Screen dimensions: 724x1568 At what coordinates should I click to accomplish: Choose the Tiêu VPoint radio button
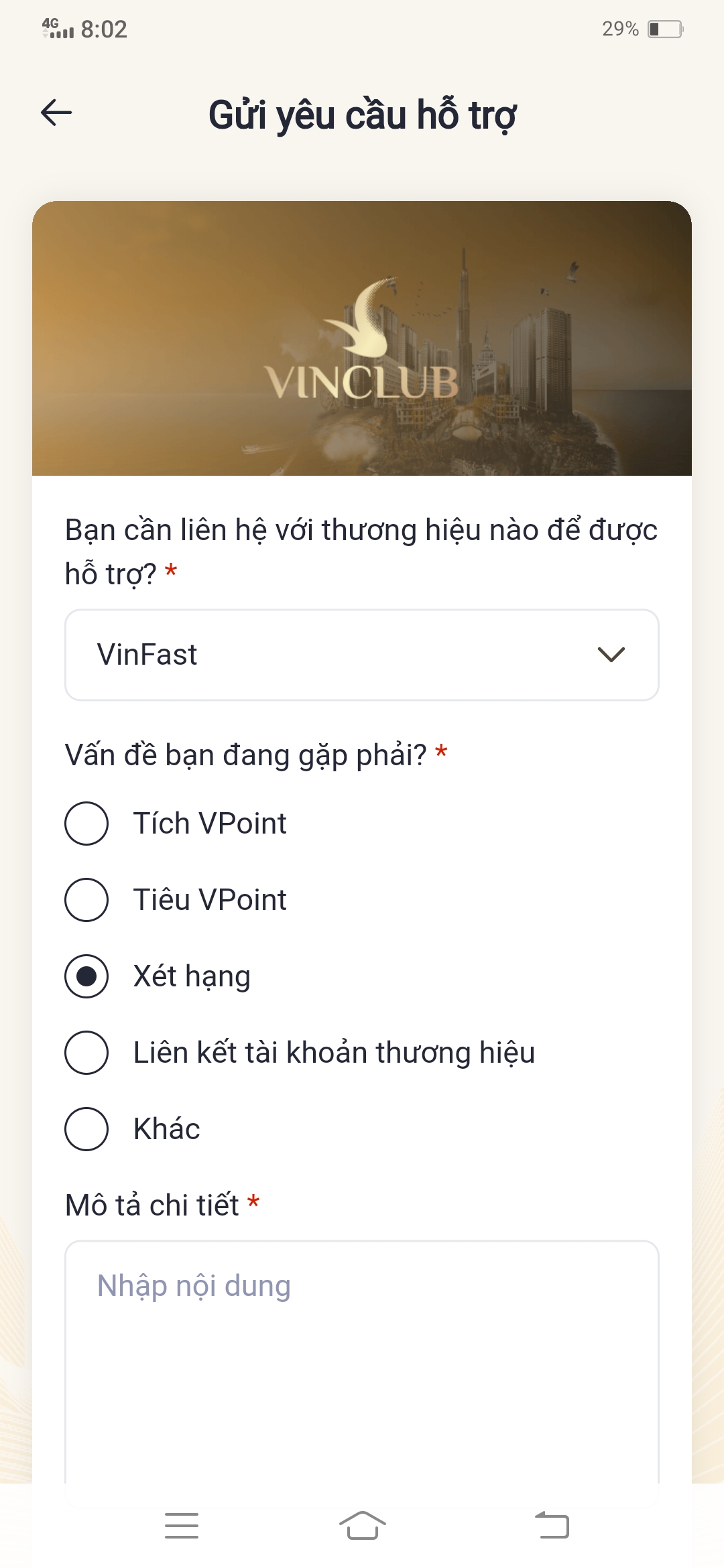(x=86, y=900)
